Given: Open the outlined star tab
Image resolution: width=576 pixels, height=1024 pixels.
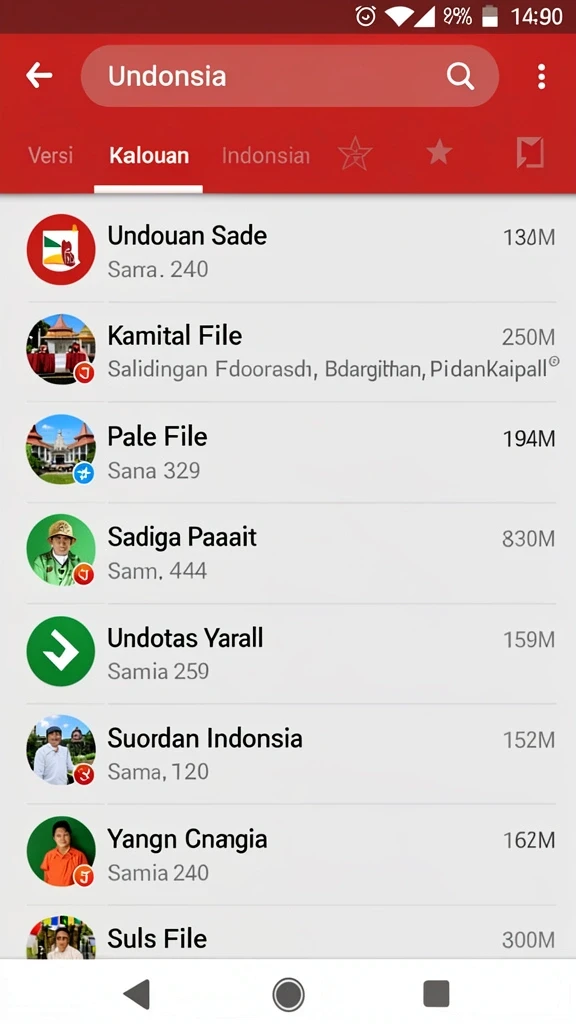Looking at the screenshot, I should (355, 154).
